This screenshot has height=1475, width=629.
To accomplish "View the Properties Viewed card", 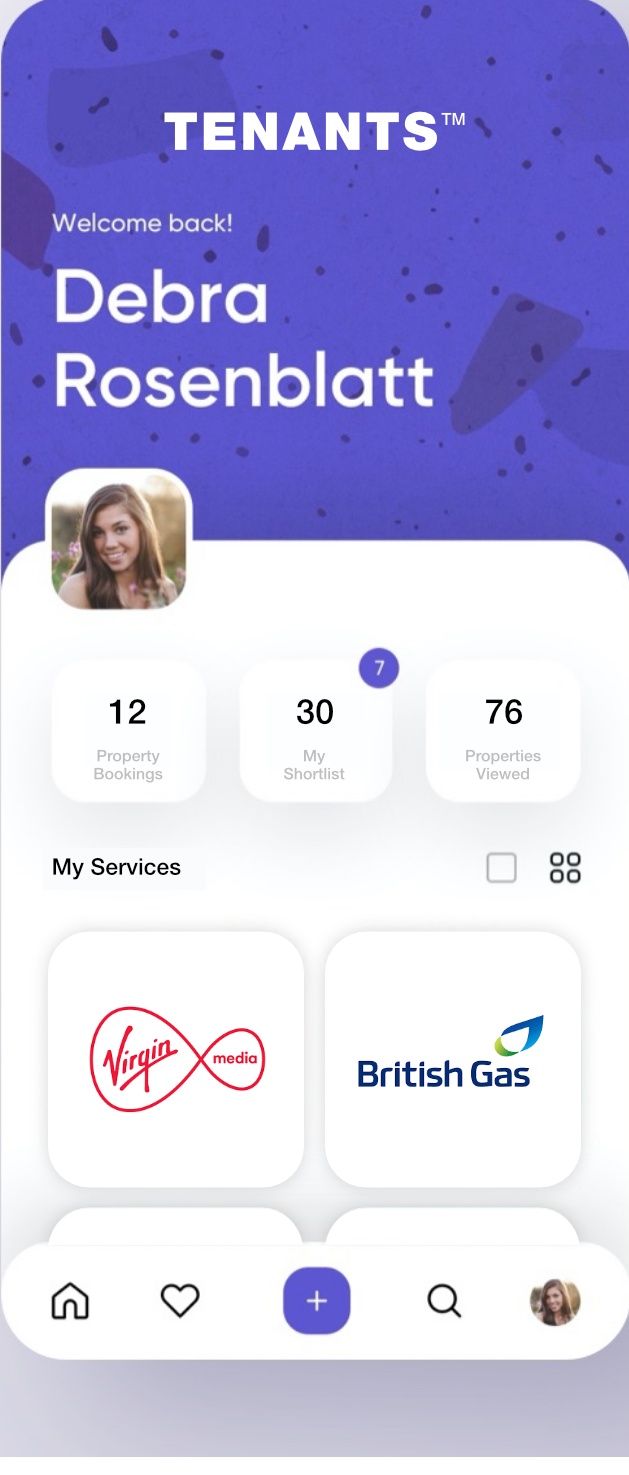I will coord(503,731).
